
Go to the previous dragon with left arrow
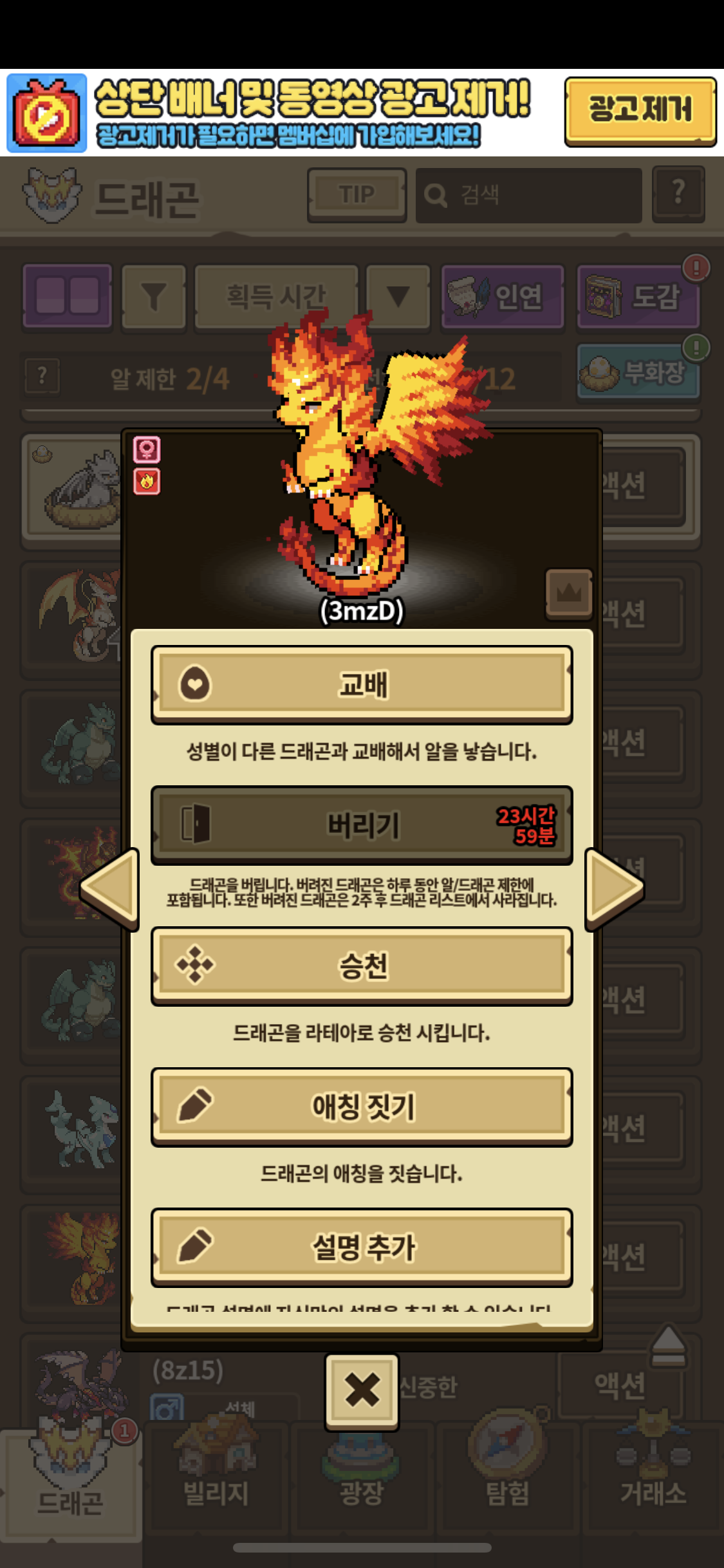pos(109,889)
